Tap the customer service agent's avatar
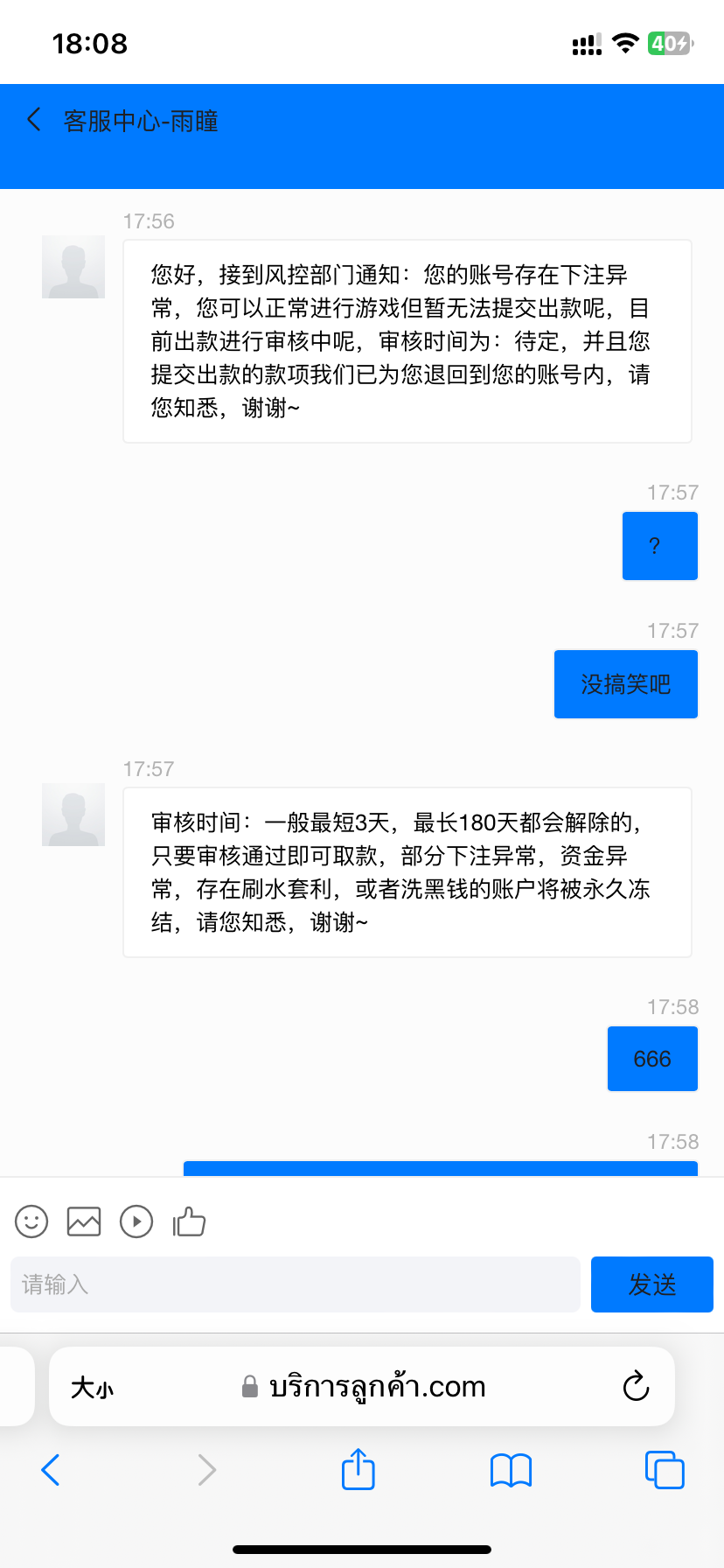Screen dimensions: 724x1568 [x=73, y=267]
